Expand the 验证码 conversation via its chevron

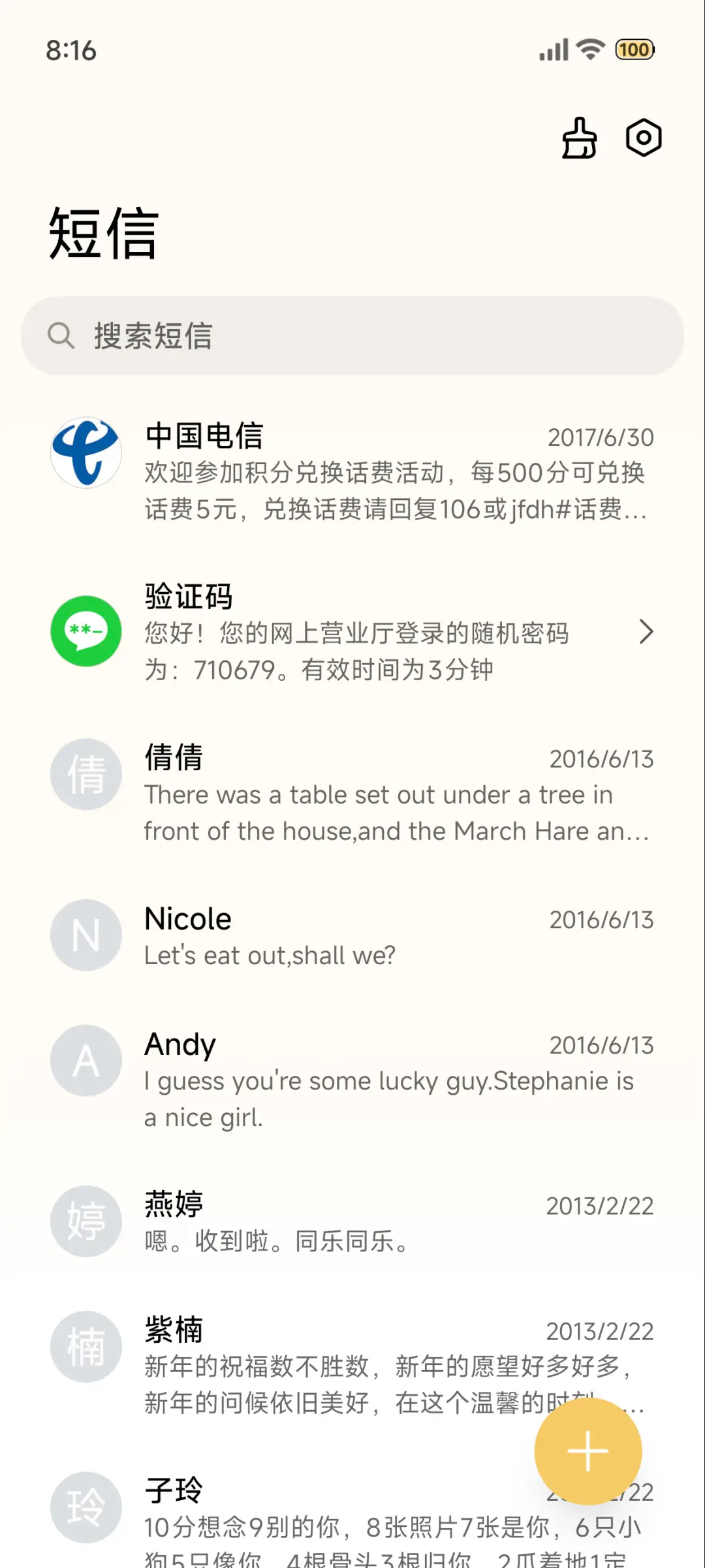[x=647, y=631]
